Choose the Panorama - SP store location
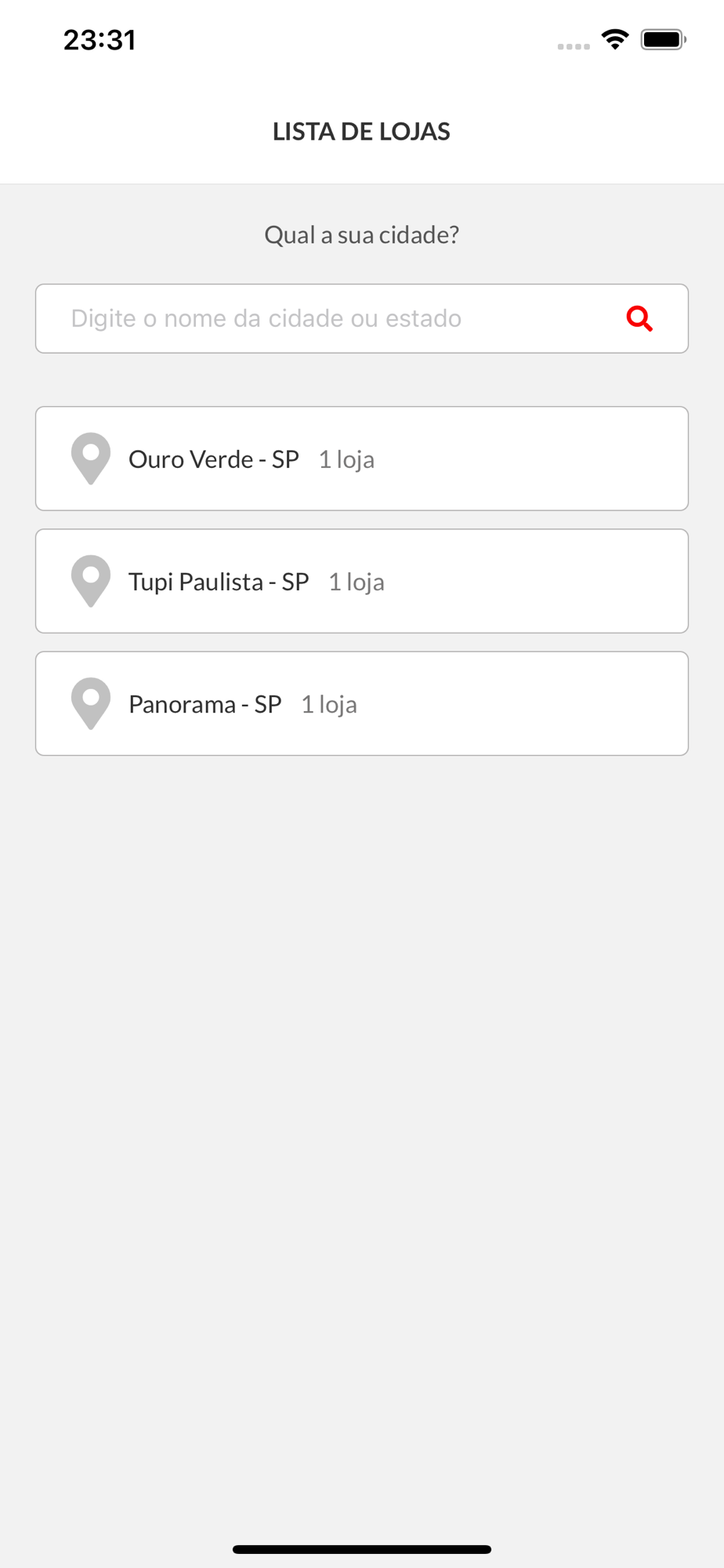Screen dimensions: 724x1568 [x=362, y=703]
